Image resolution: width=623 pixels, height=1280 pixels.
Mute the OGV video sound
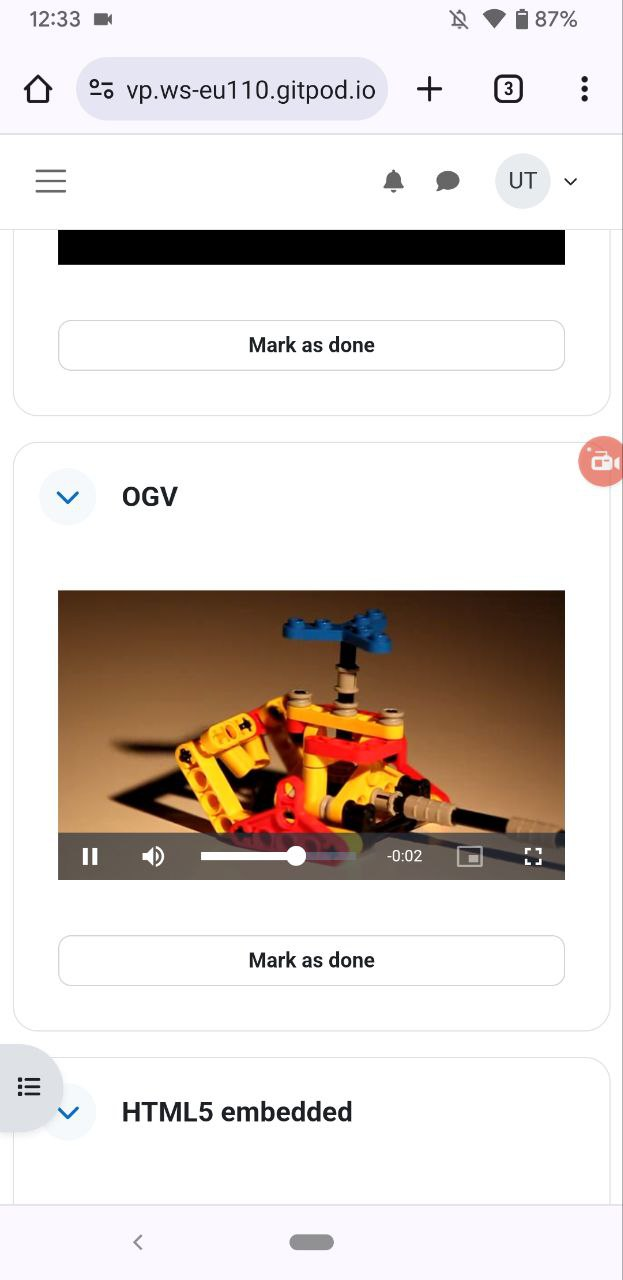coord(153,856)
